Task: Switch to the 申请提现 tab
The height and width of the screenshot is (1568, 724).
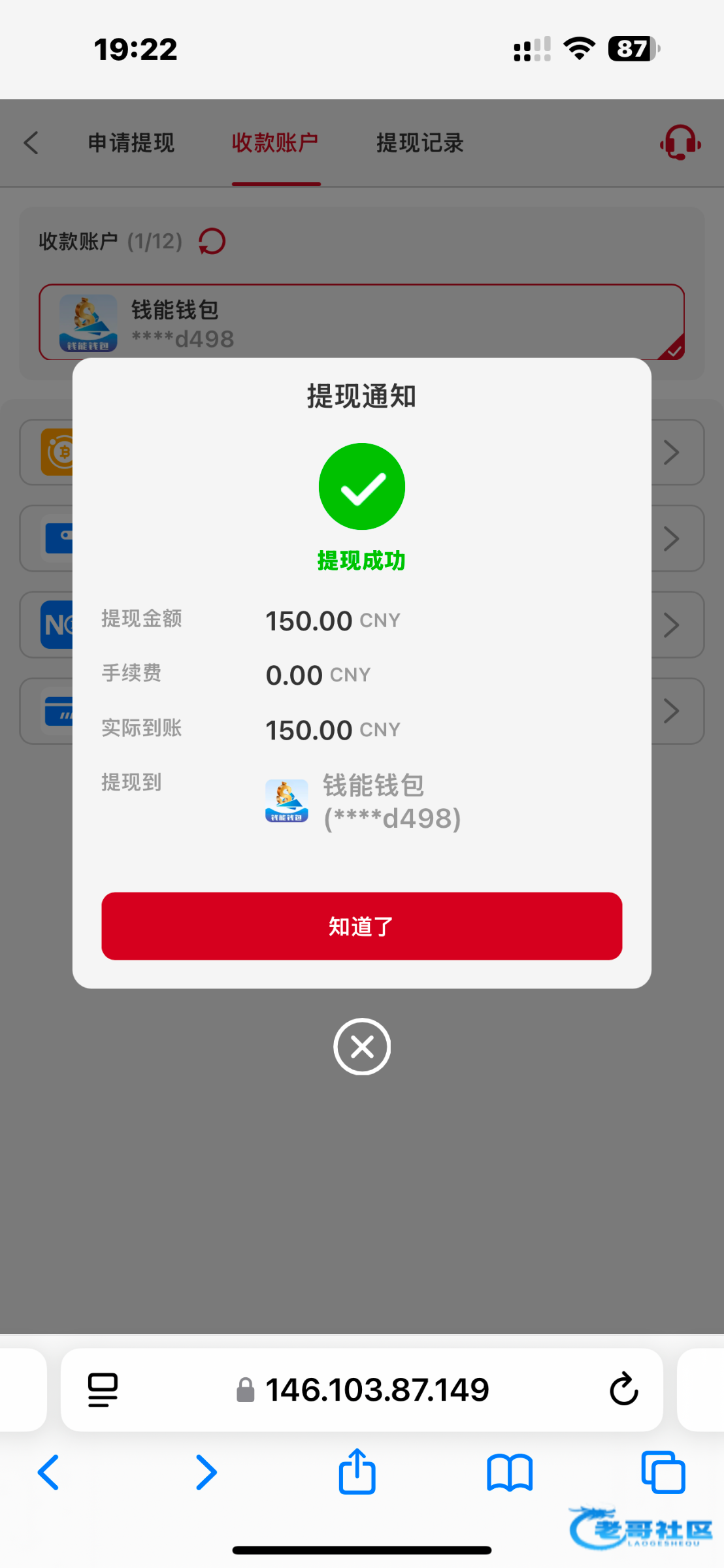Action: click(131, 142)
